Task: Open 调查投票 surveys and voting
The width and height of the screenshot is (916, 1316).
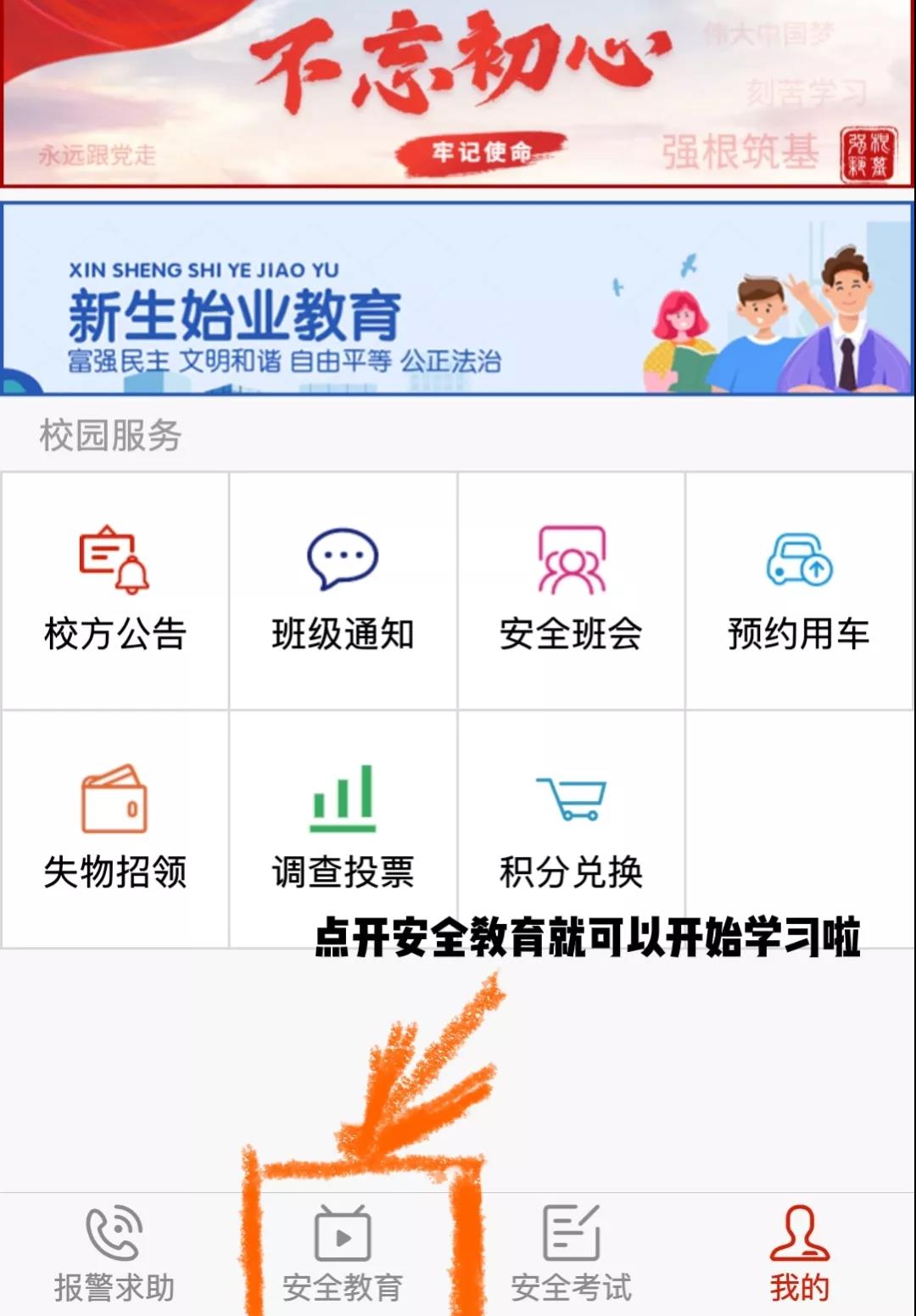Action: tap(343, 827)
